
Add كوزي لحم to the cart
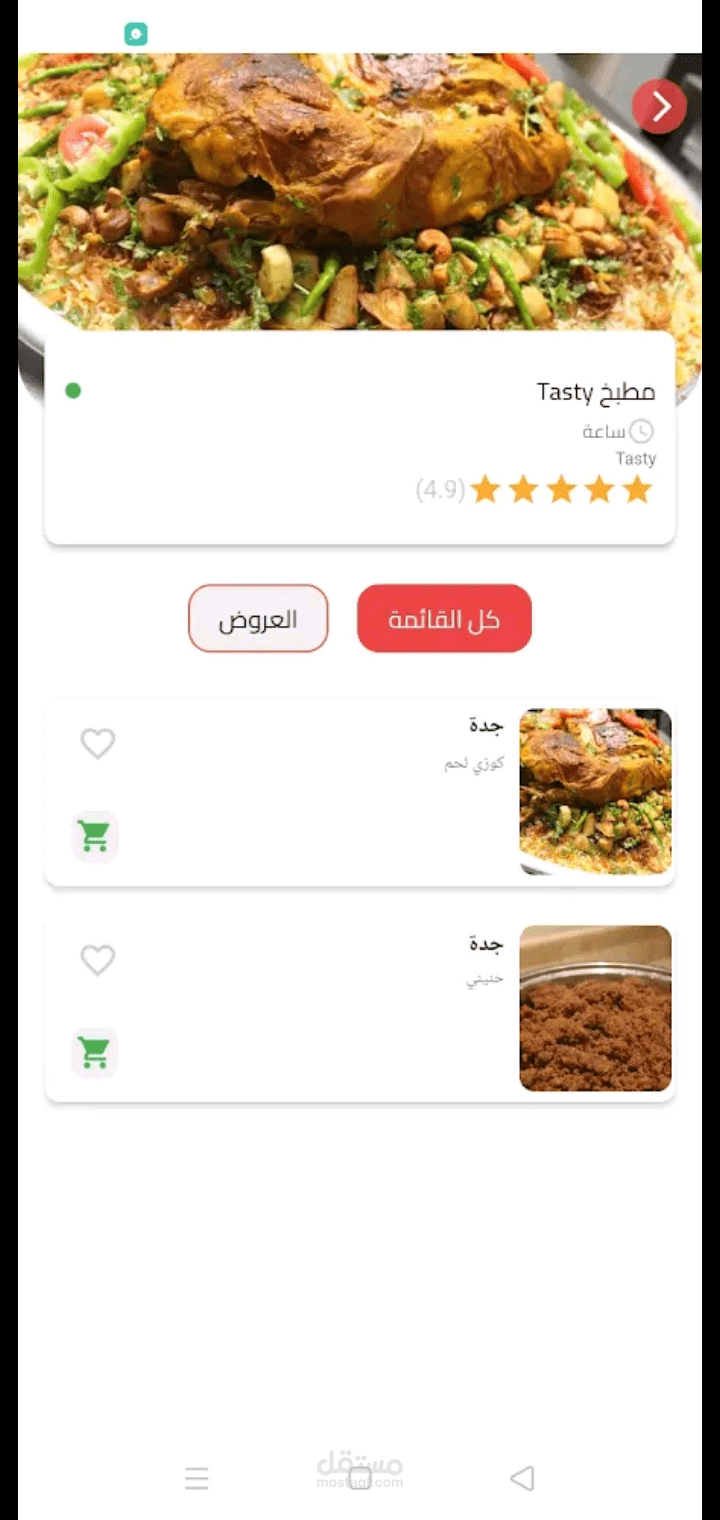point(94,836)
